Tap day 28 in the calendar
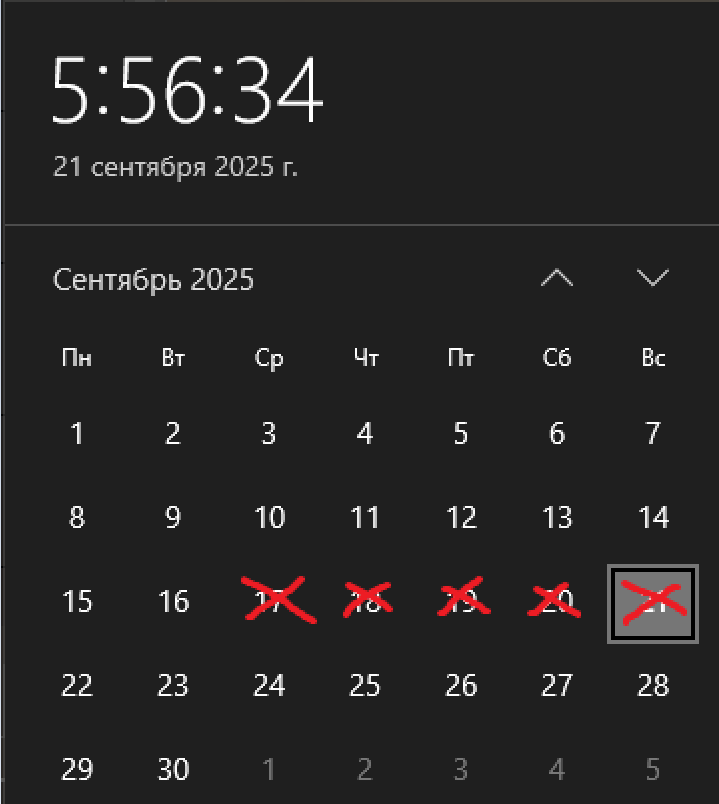Image resolution: width=719 pixels, height=804 pixels. (653, 686)
